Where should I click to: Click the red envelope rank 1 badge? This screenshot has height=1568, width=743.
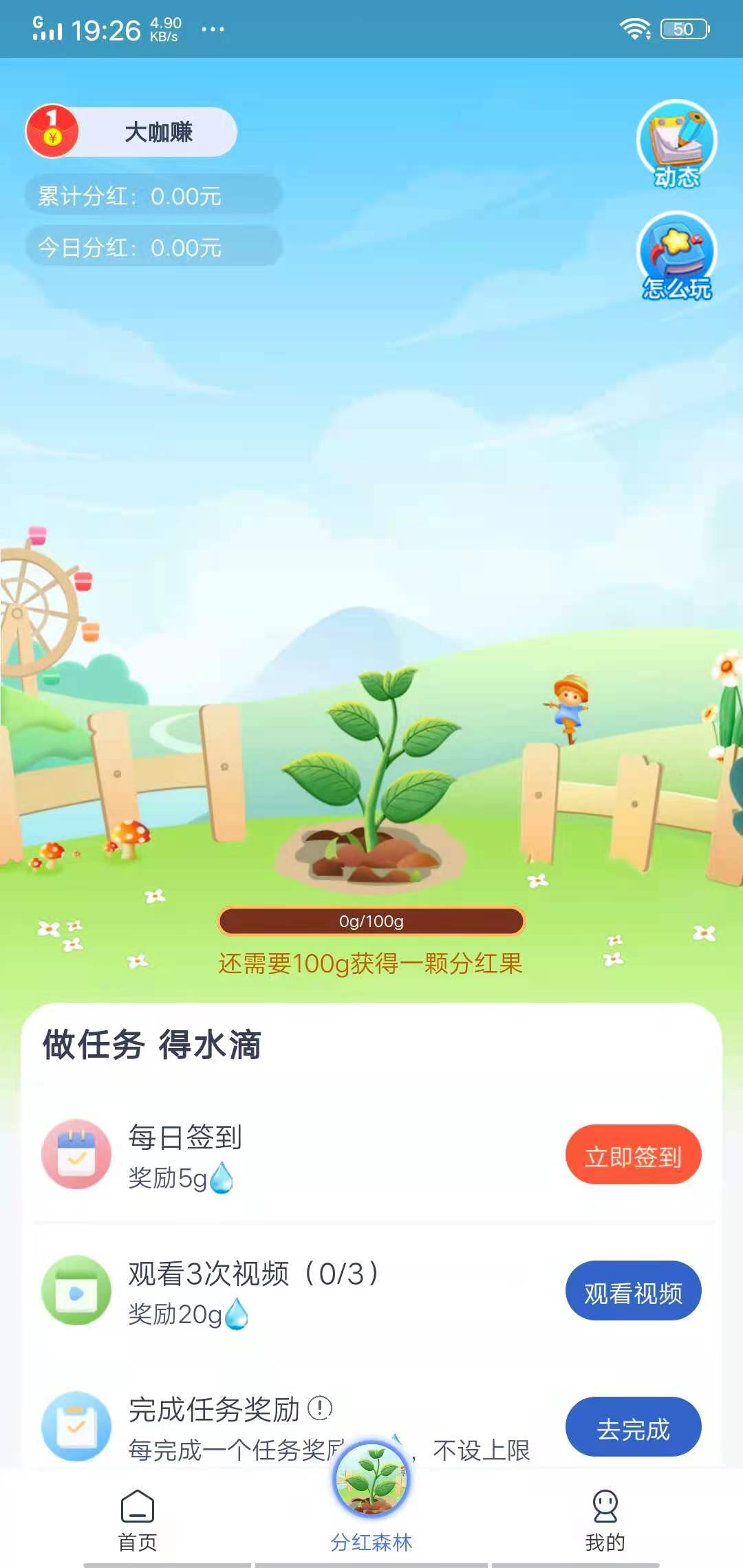click(x=52, y=132)
